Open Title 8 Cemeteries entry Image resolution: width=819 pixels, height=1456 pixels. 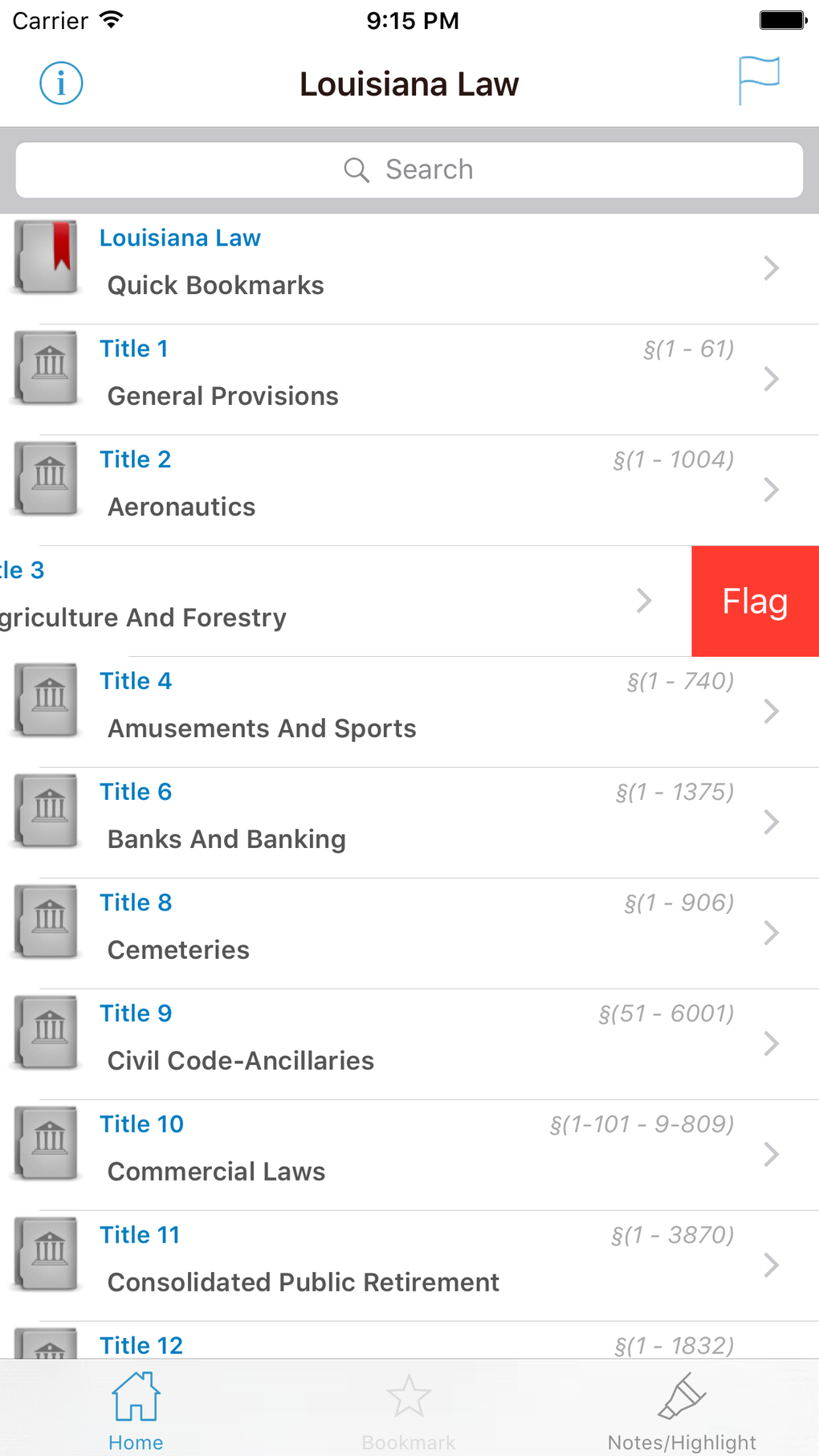point(321,925)
